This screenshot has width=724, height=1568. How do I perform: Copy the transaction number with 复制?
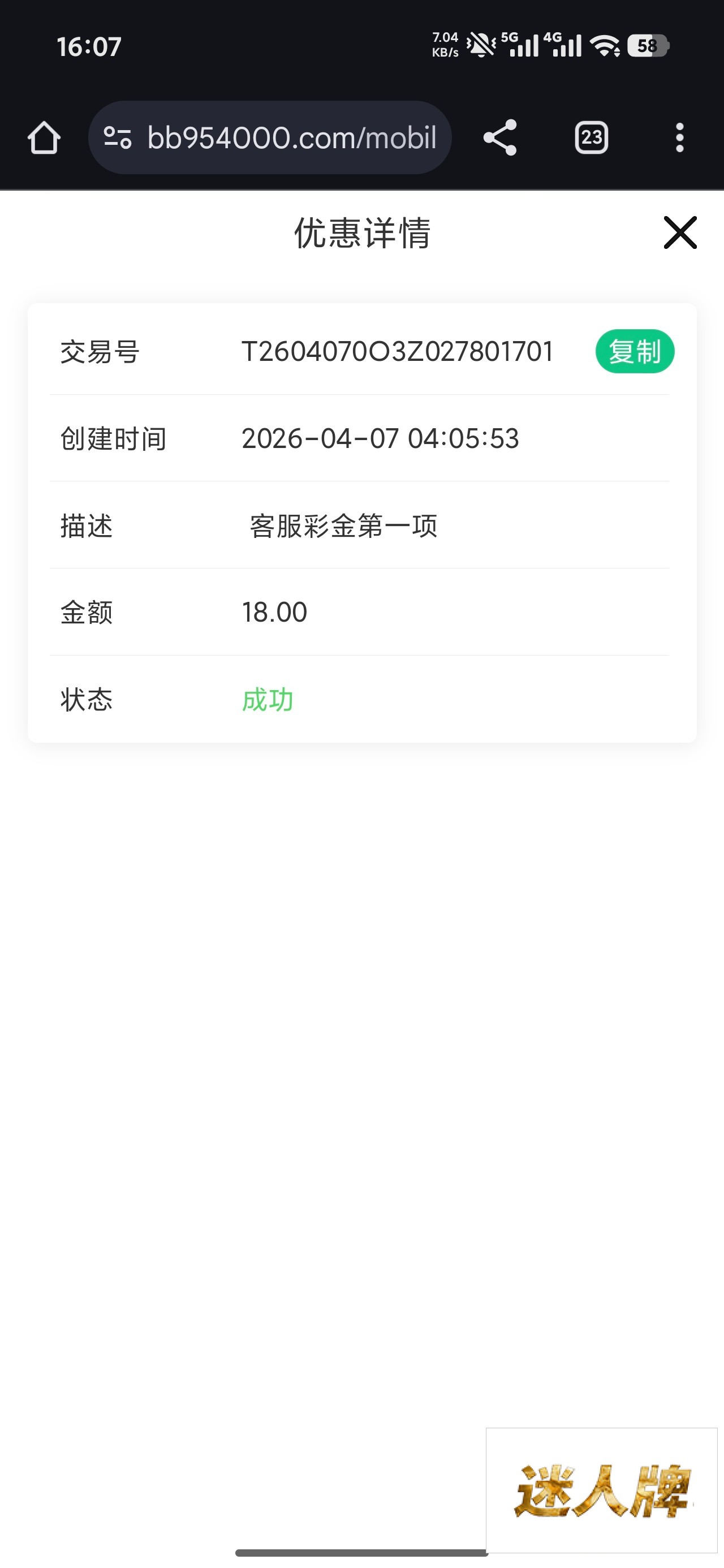pos(635,352)
